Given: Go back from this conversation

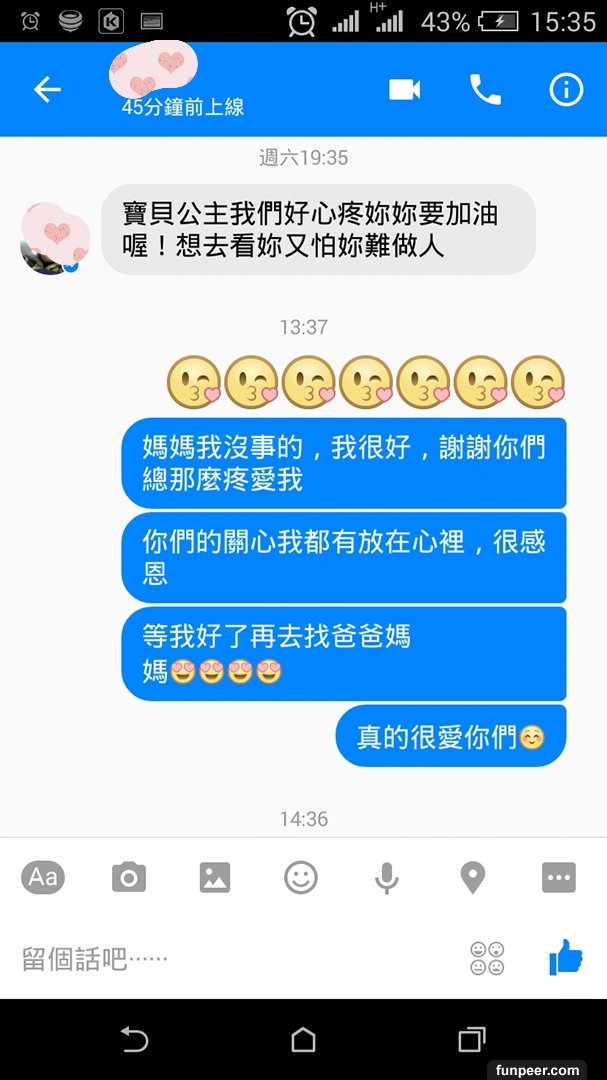Looking at the screenshot, I should (x=47, y=90).
